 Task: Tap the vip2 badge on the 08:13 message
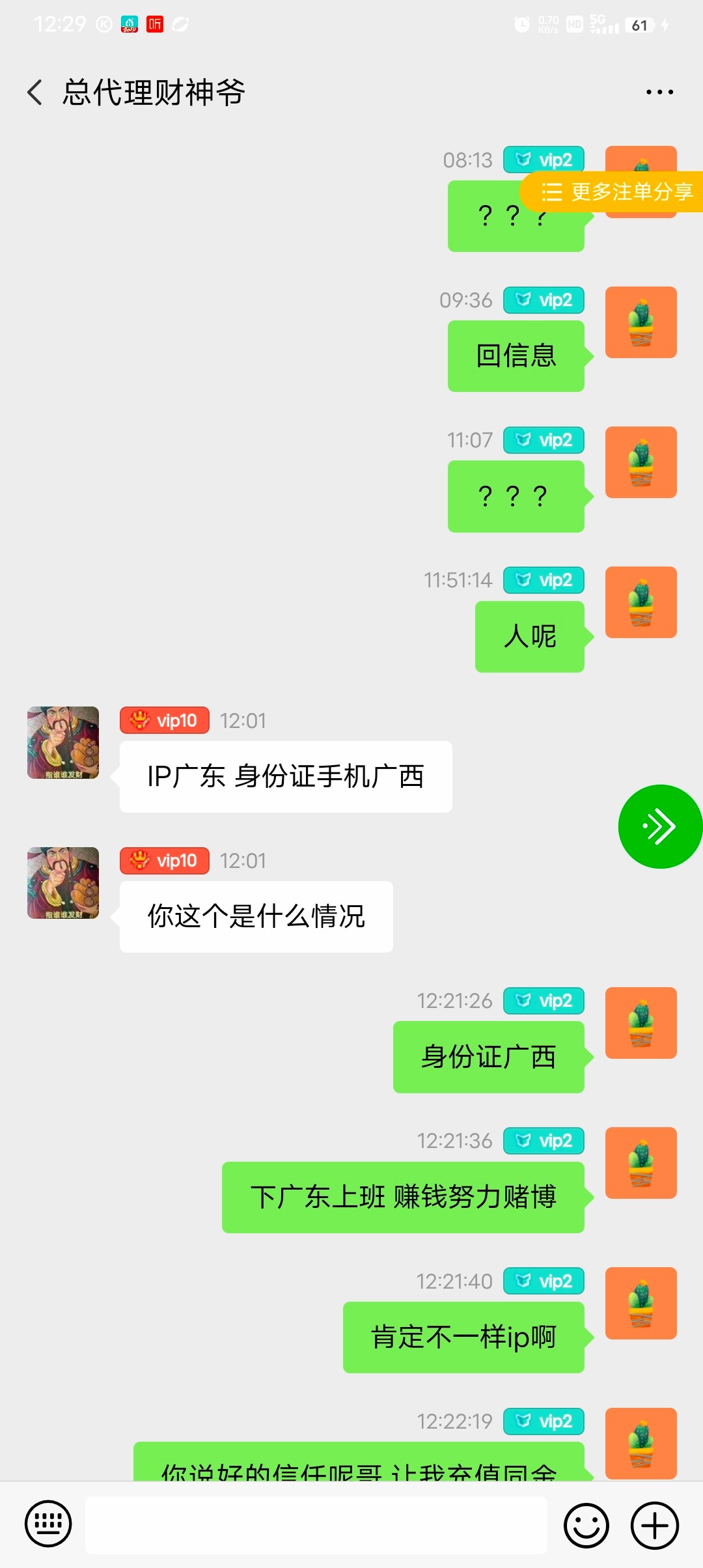(544, 160)
